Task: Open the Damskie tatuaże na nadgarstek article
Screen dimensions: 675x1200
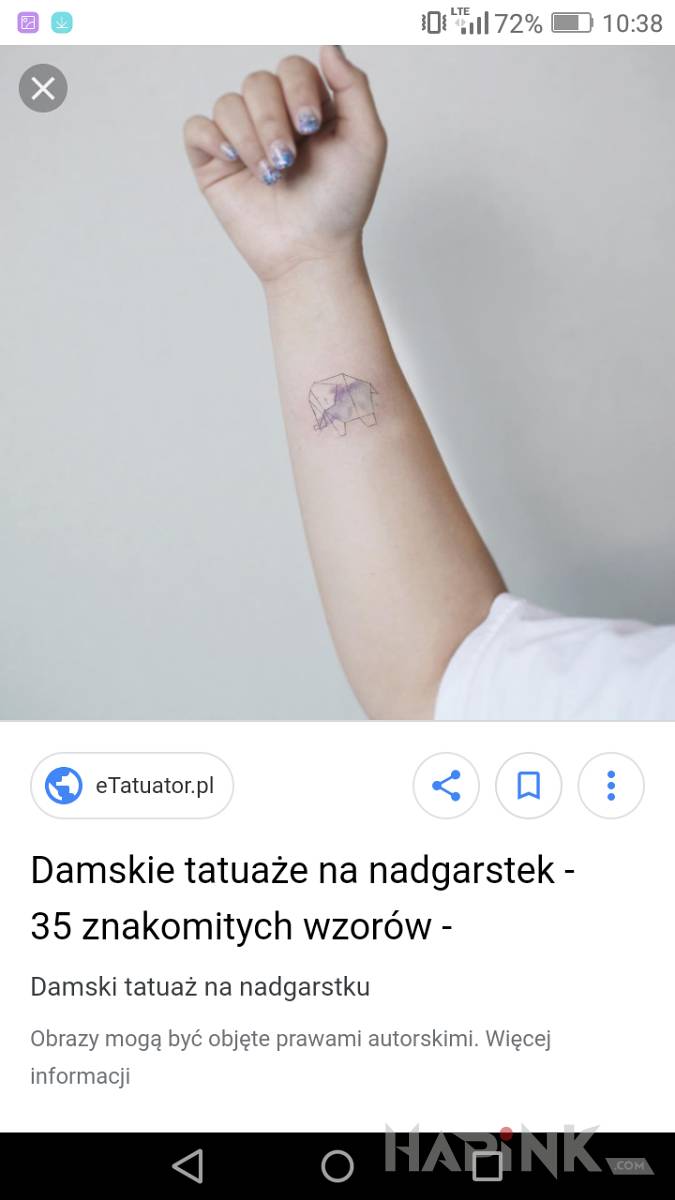Action: pos(302,898)
